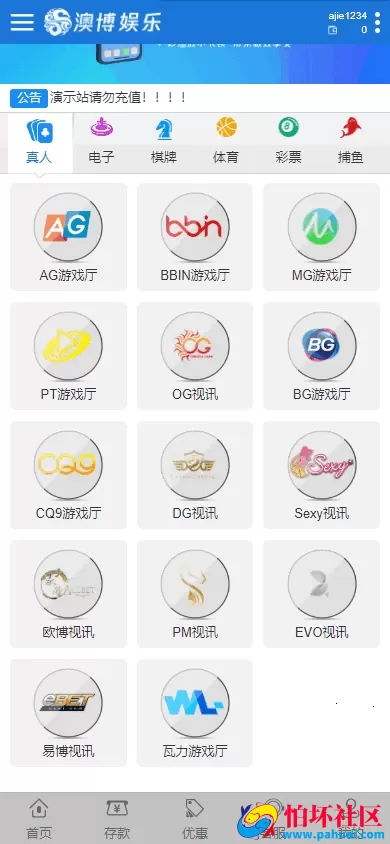390x844 pixels.
Task: Select the 体育 sports tab
Action: [x=226, y=142]
